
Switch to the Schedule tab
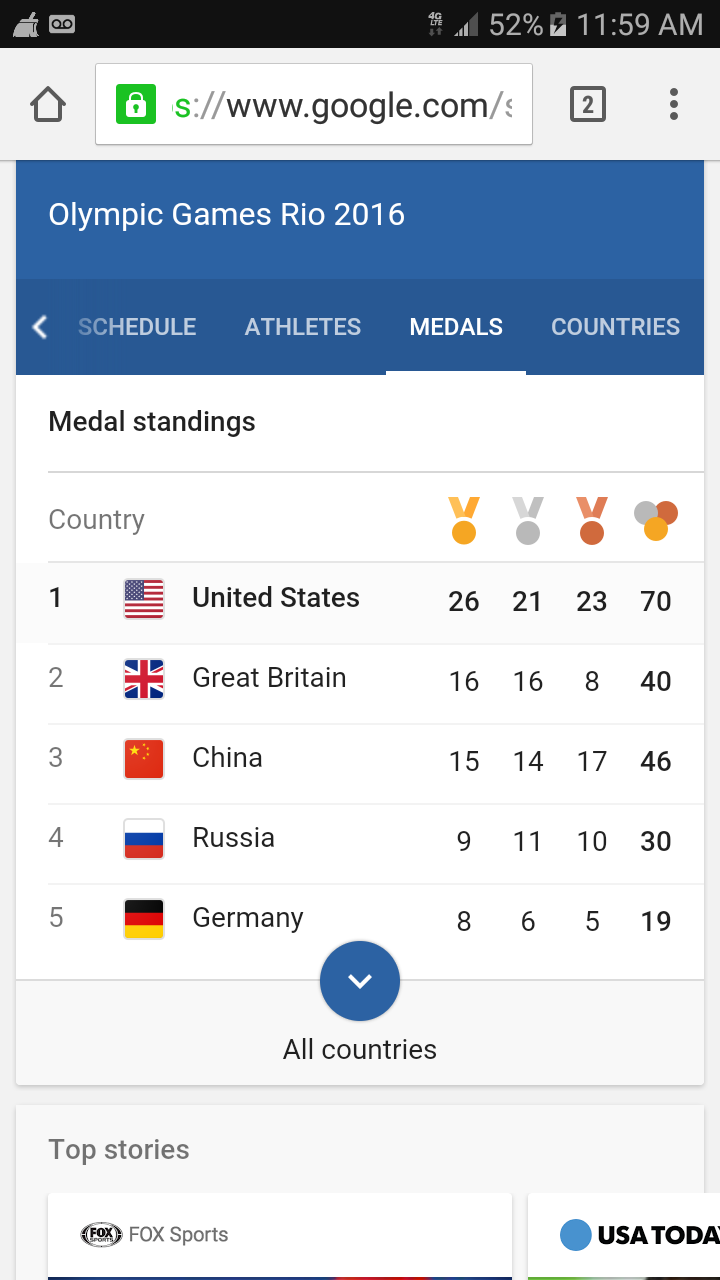(137, 327)
